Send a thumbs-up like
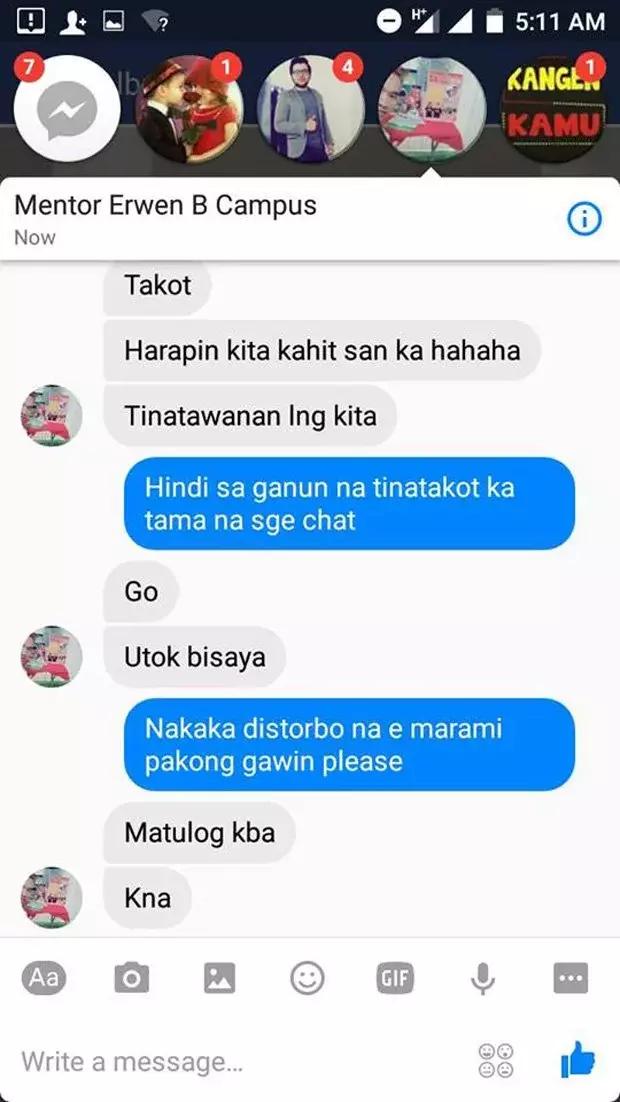The image size is (620, 1102). [x=577, y=1059]
